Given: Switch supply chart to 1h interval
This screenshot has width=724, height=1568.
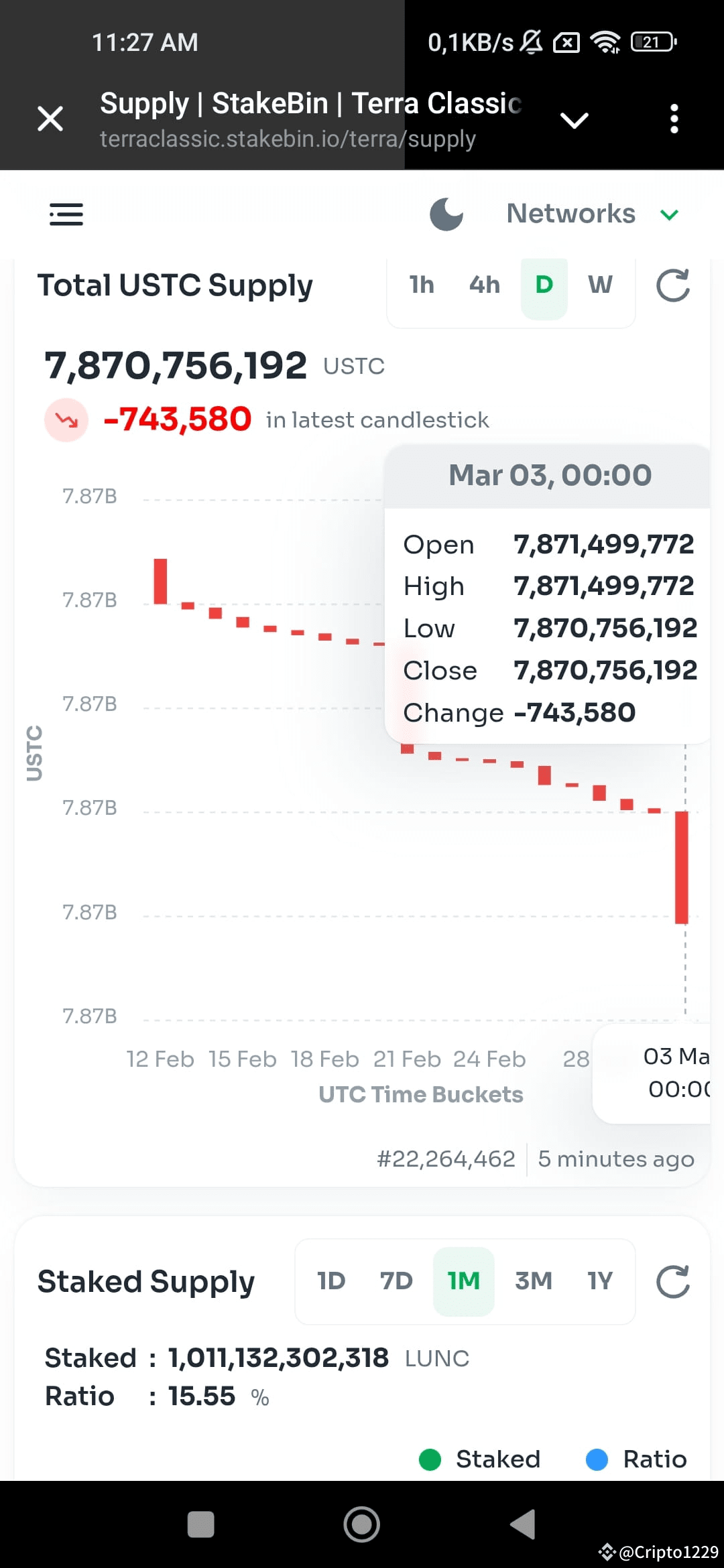Looking at the screenshot, I should [x=422, y=284].
